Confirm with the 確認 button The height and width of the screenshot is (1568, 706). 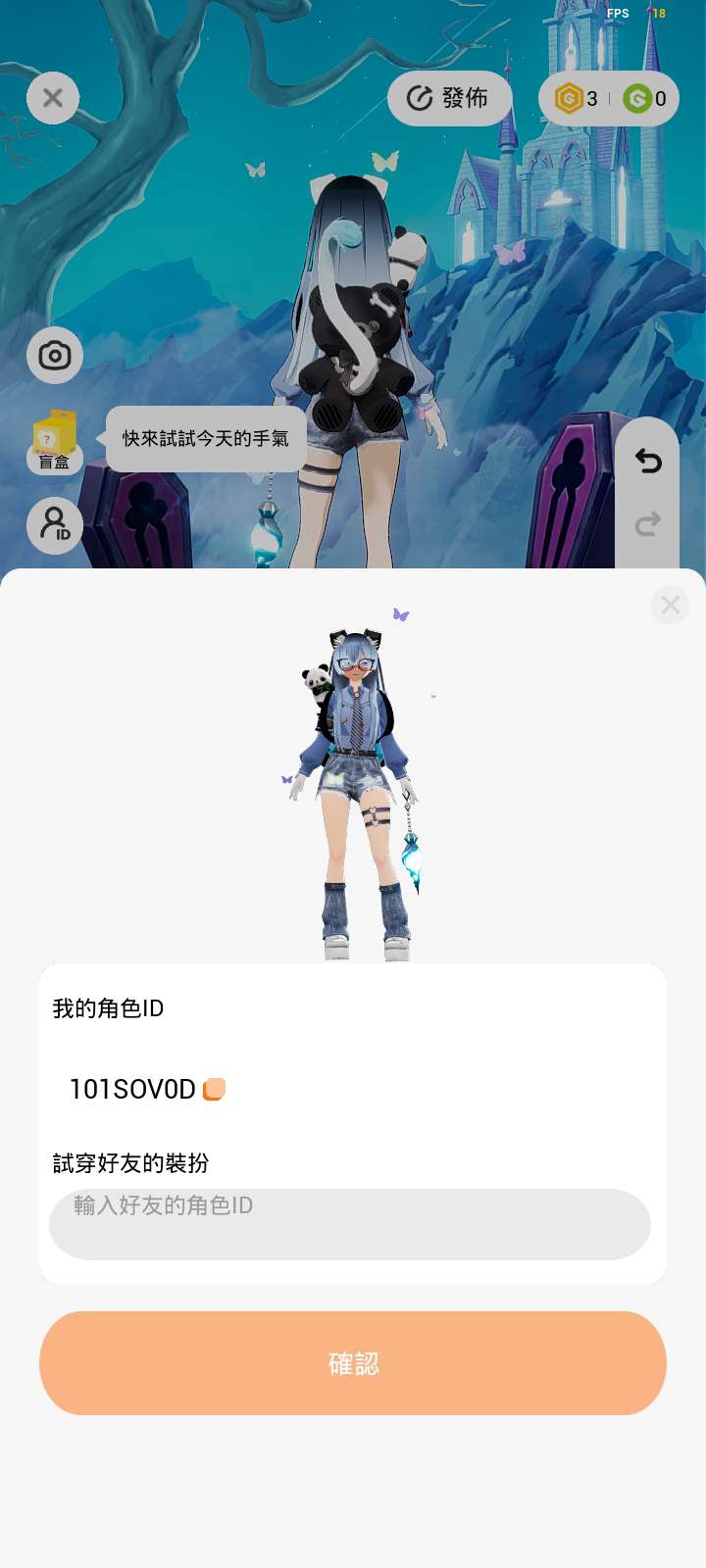353,1363
